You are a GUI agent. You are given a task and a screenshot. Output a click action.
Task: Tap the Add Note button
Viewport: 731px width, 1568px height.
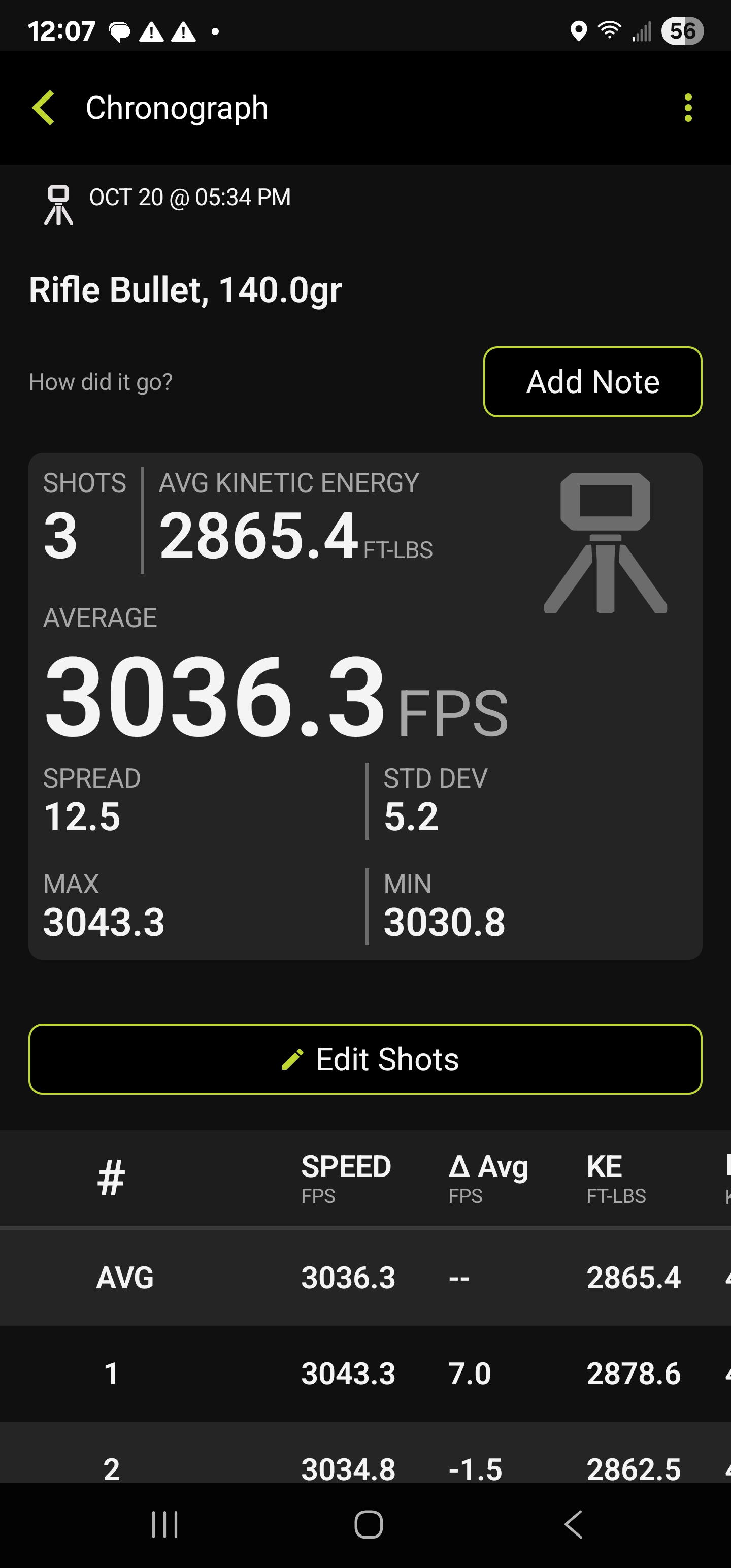pos(591,382)
